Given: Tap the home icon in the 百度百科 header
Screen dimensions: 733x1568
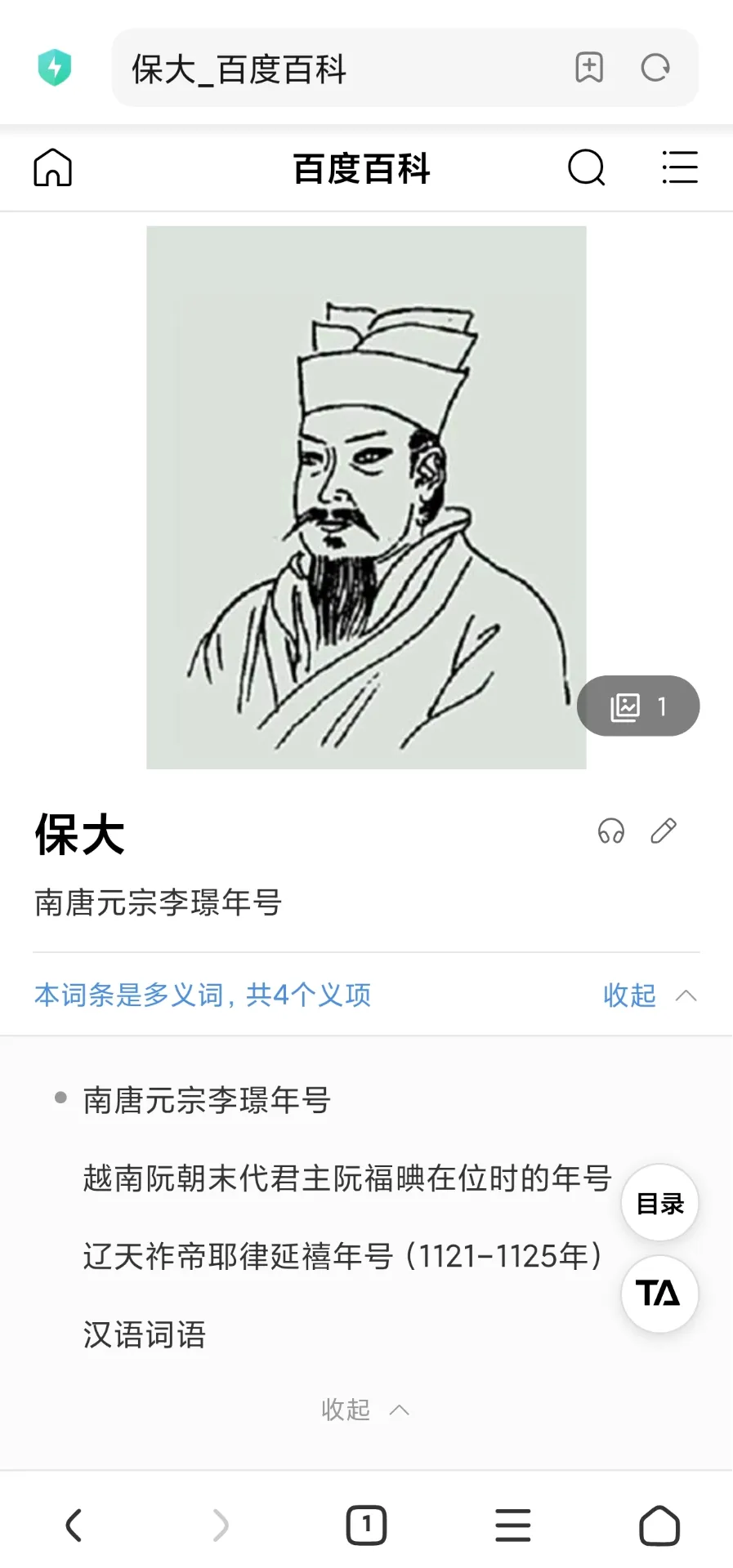Looking at the screenshot, I should (52, 168).
